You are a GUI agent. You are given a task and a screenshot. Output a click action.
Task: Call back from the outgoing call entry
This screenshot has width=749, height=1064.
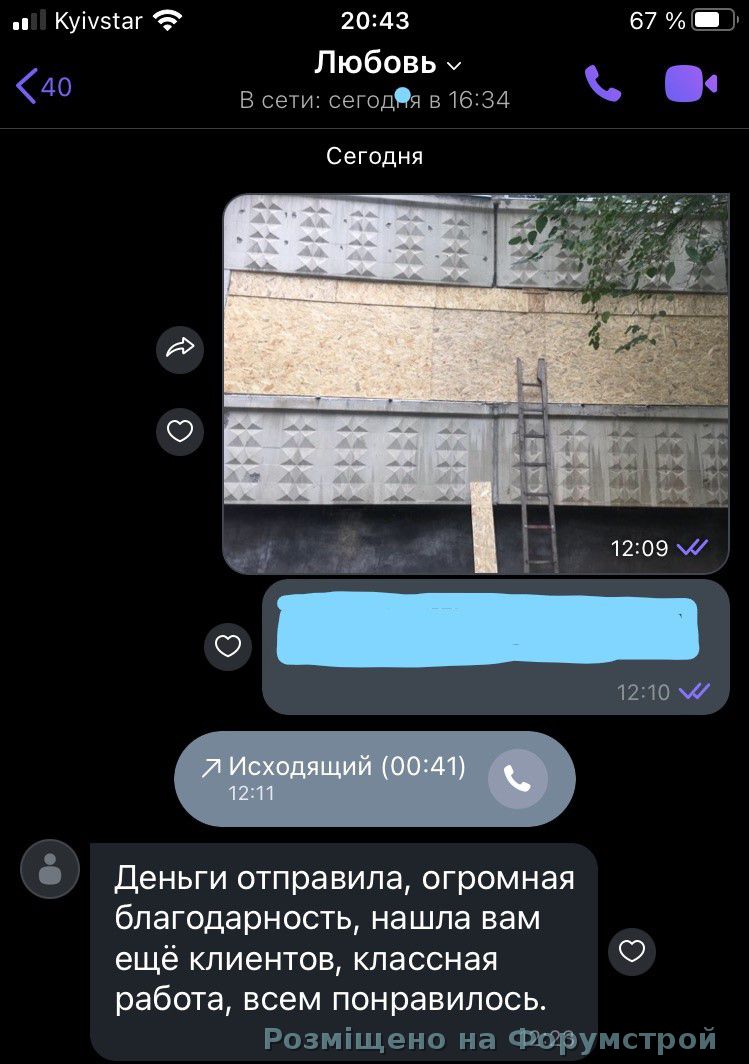(517, 779)
